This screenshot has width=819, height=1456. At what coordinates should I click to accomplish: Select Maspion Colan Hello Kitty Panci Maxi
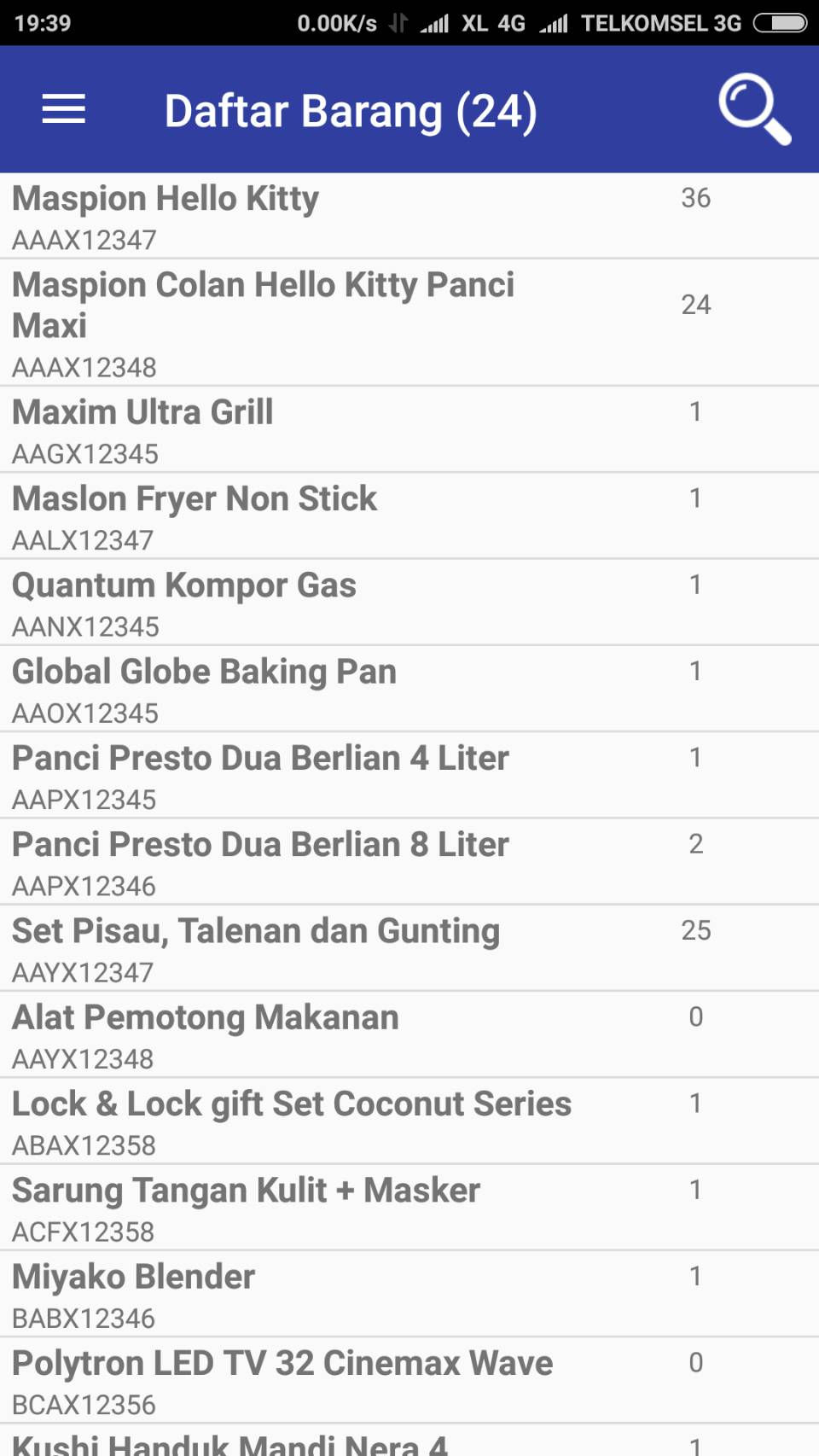pyautogui.click(x=409, y=323)
